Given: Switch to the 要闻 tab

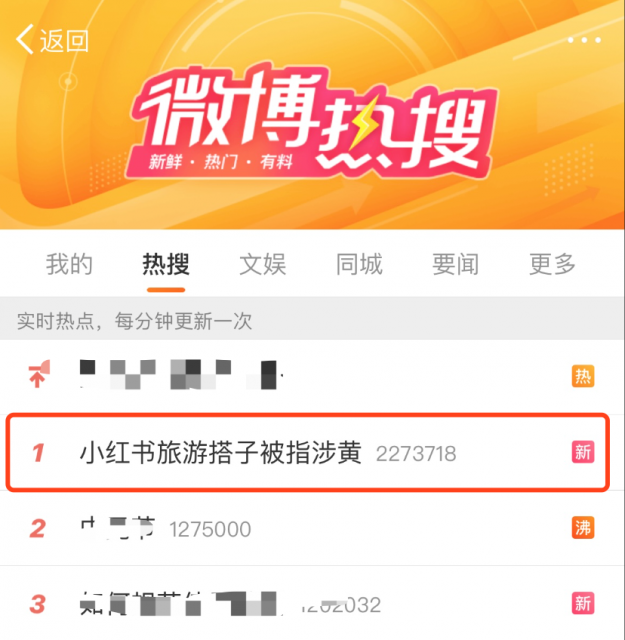Looking at the screenshot, I should point(456,265).
